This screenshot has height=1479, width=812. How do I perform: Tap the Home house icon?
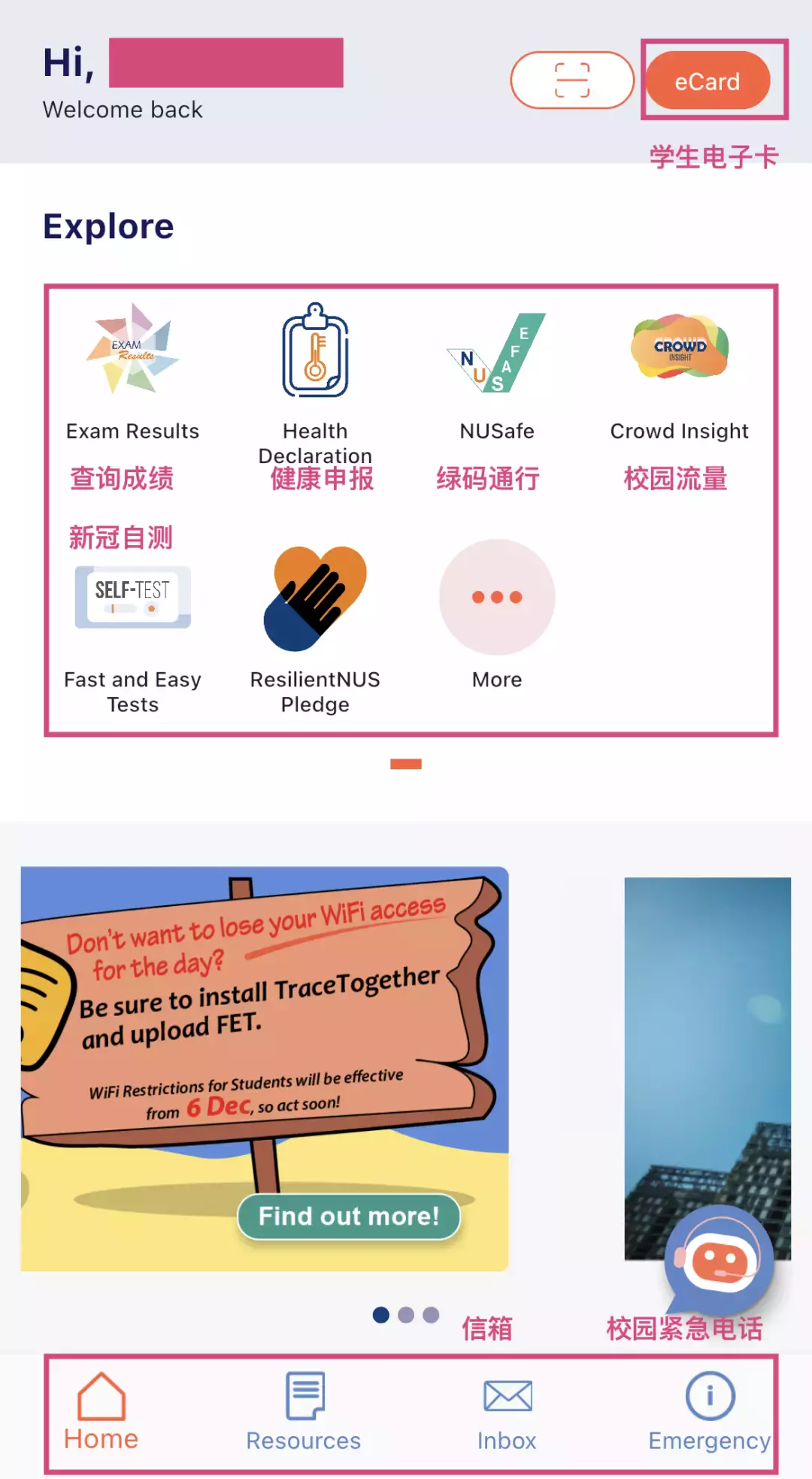100,1395
